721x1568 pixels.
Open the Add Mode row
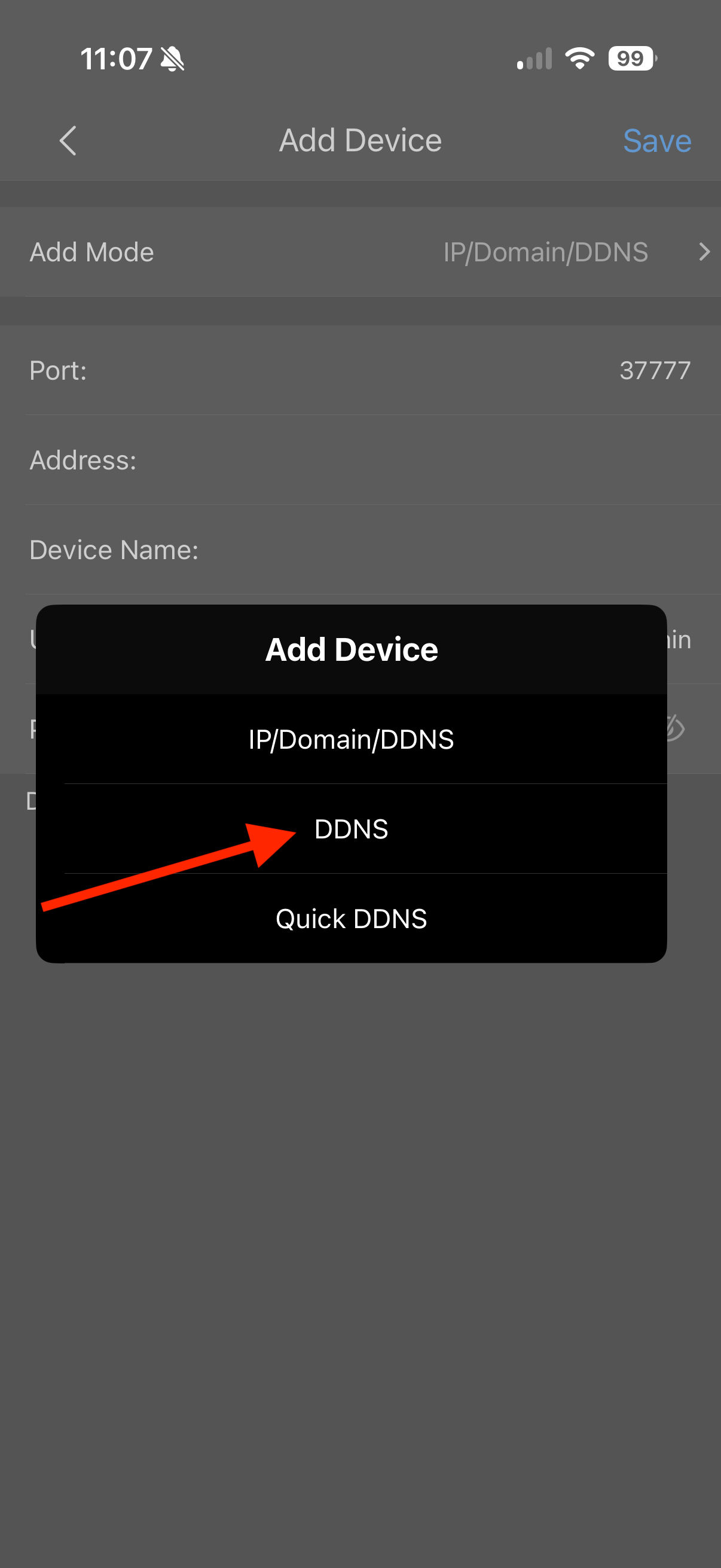tap(360, 252)
